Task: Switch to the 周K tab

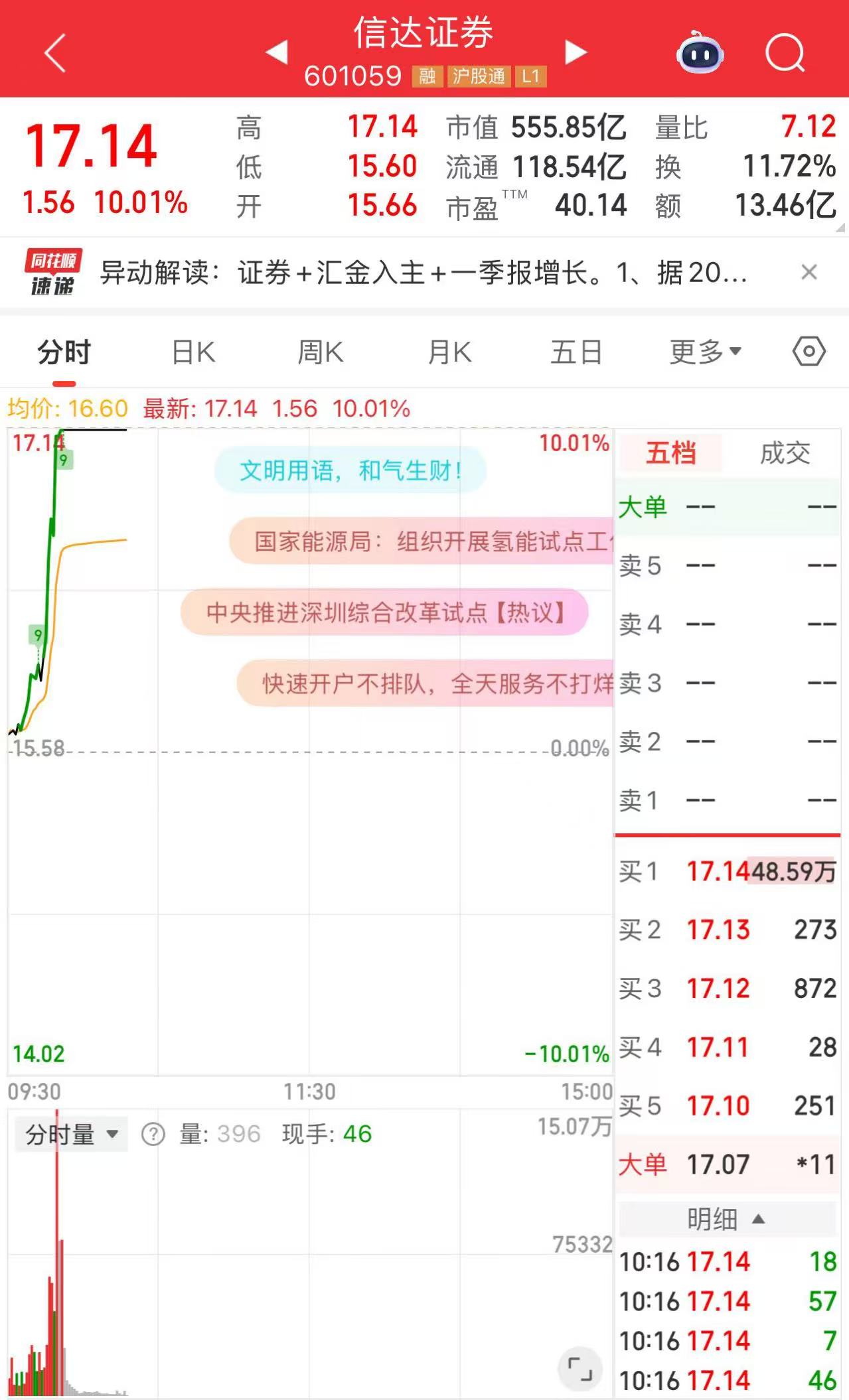Action: pyautogui.click(x=321, y=352)
